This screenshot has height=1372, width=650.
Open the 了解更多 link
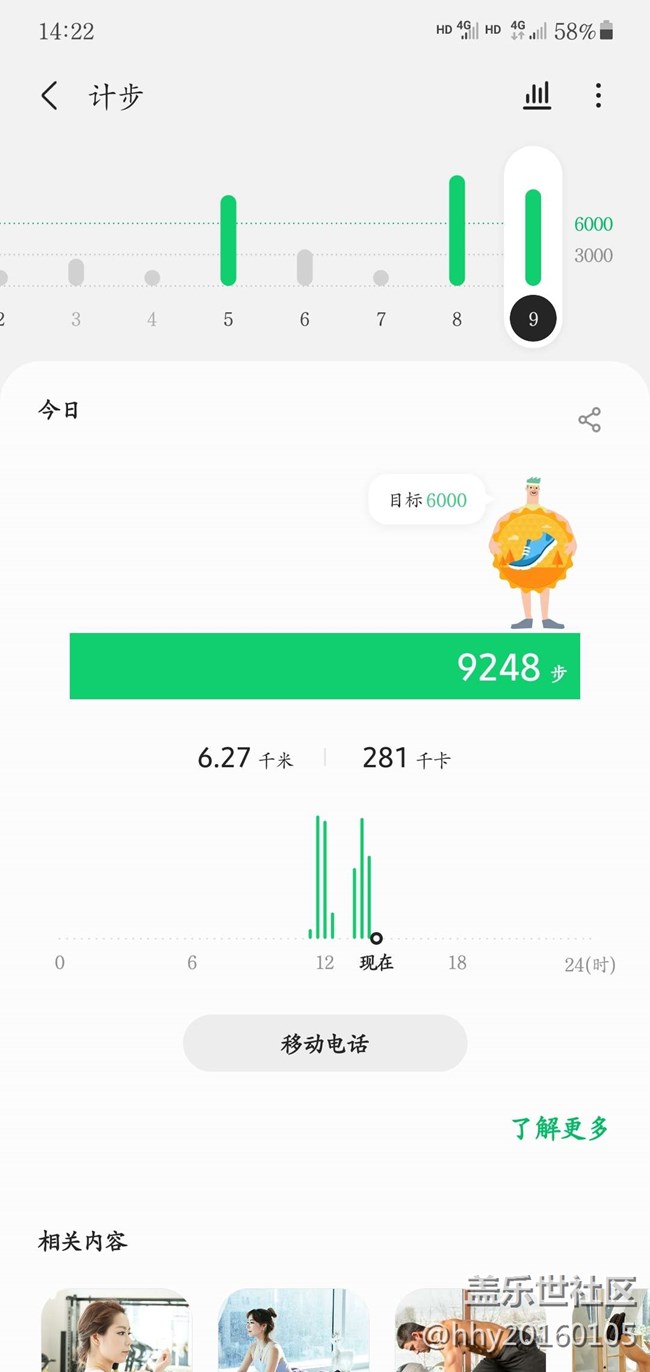click(560, 1128)
